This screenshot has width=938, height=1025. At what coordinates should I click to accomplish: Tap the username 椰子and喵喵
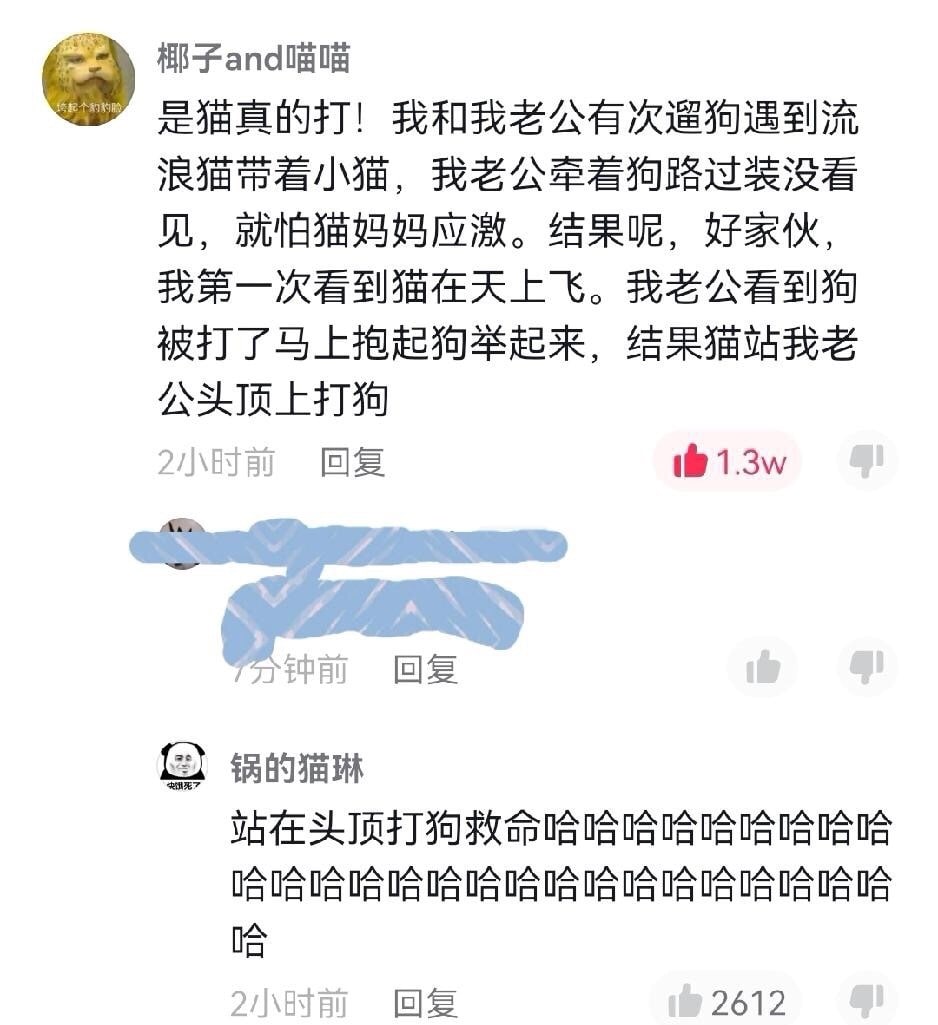pos(253,59)
